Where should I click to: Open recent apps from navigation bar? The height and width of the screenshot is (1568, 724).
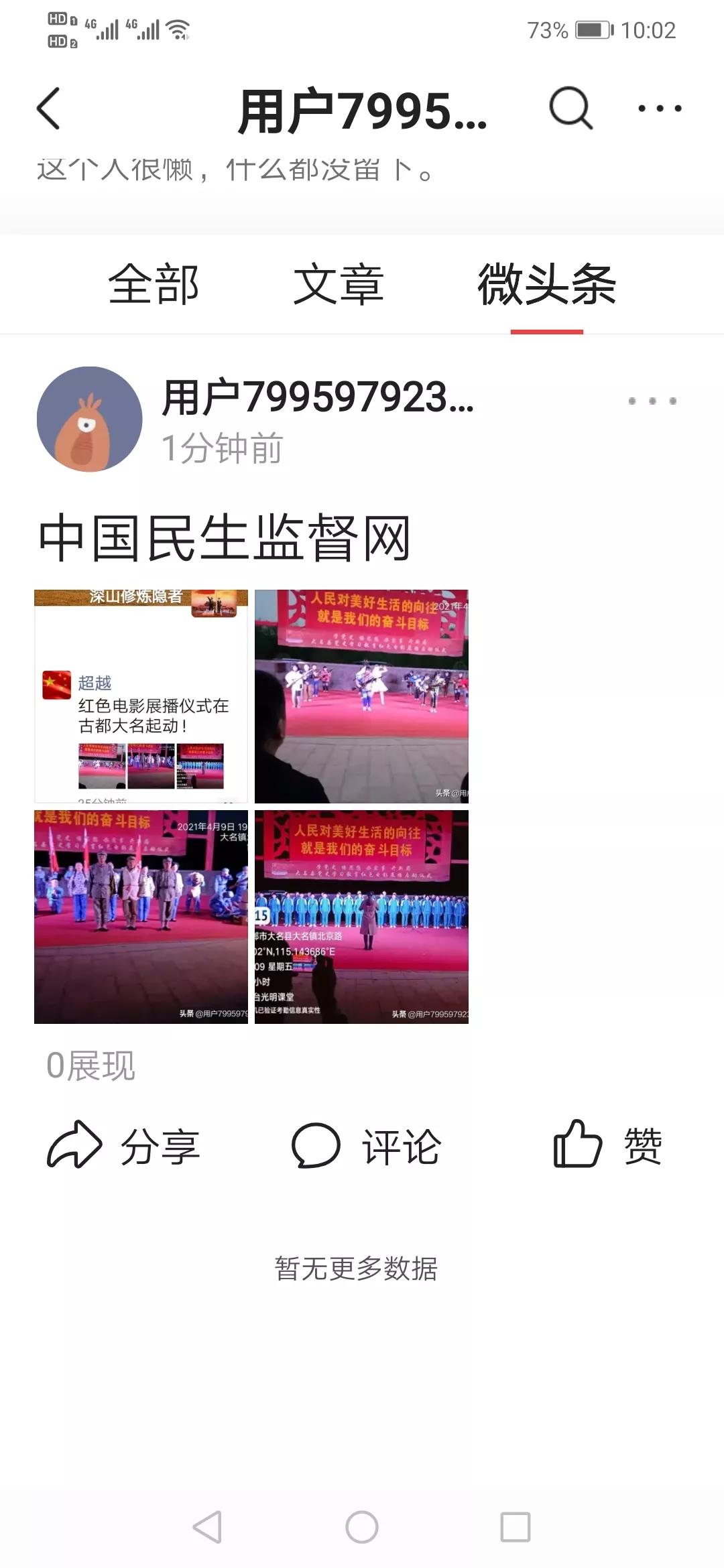coord(516,1527)
